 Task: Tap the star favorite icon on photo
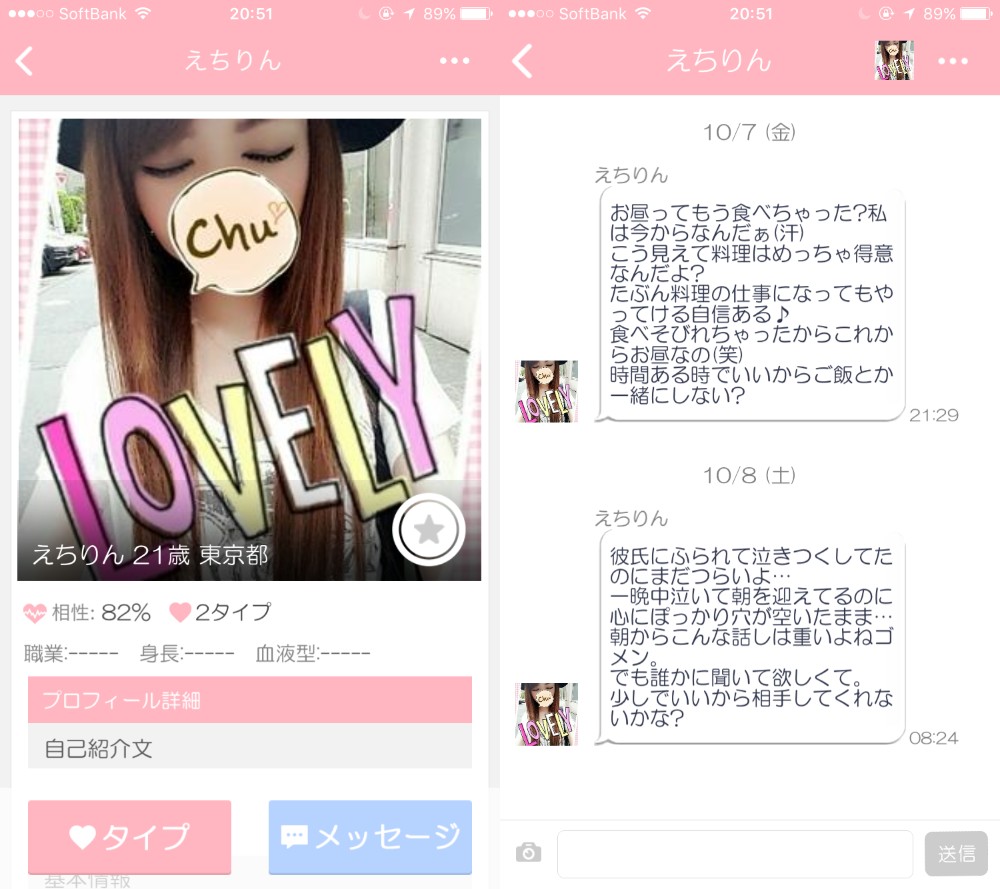click(x=428, y=530)
